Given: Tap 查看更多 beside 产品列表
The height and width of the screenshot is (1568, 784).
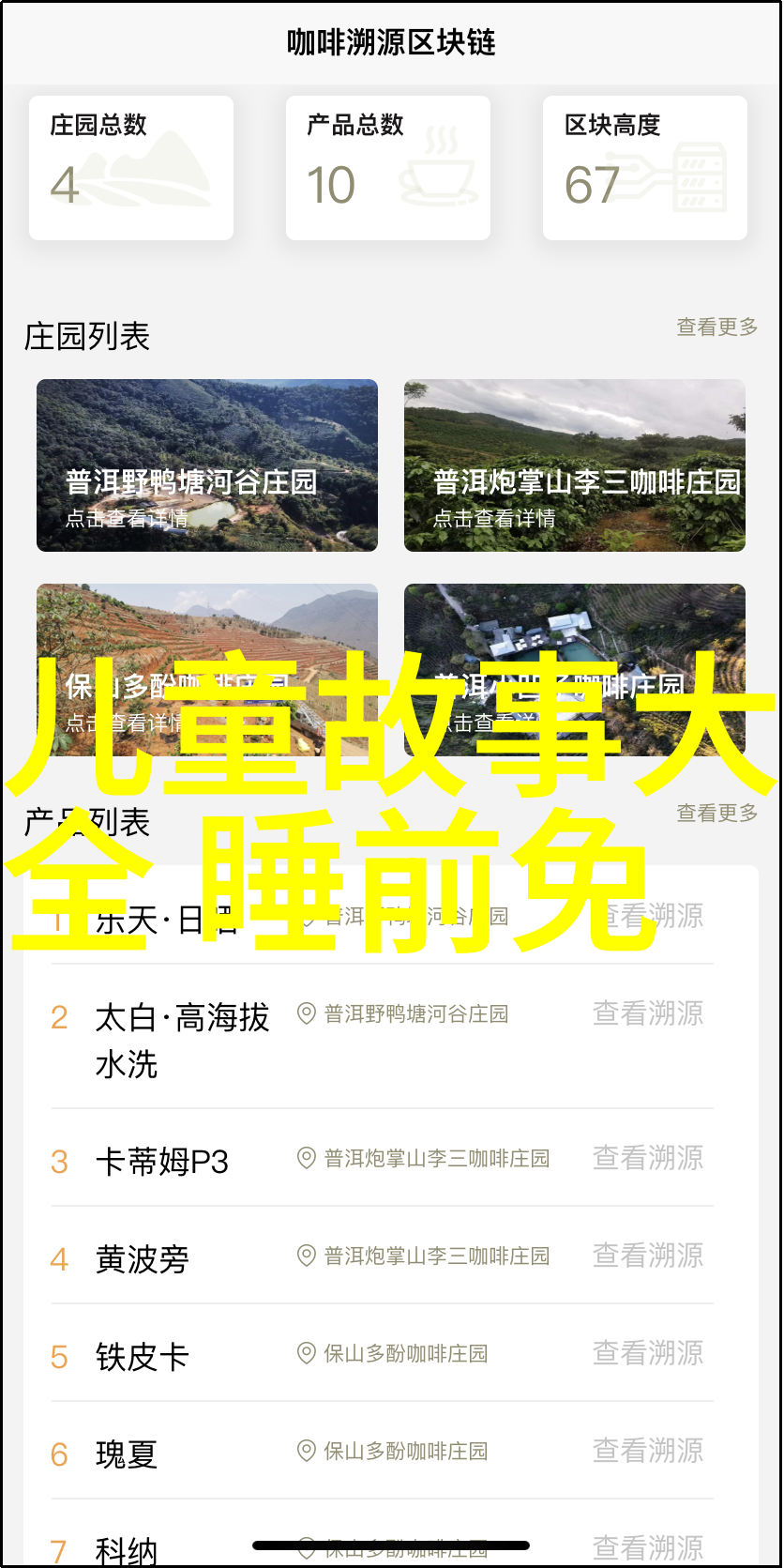Looking at the screenshot, I should pos(716,814).
